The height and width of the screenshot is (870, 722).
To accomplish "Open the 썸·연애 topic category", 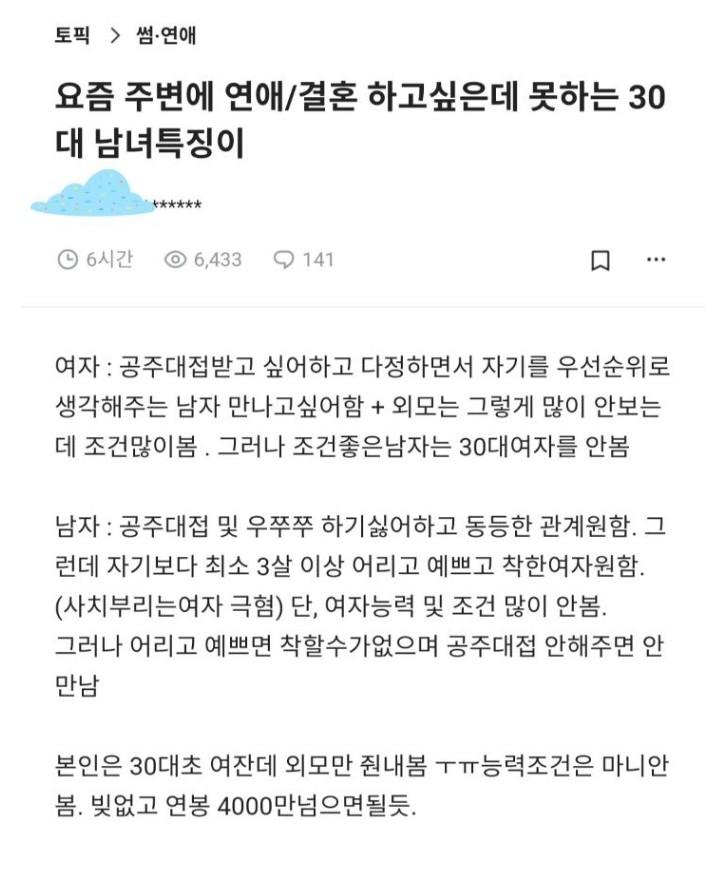I will pos(166,37).
